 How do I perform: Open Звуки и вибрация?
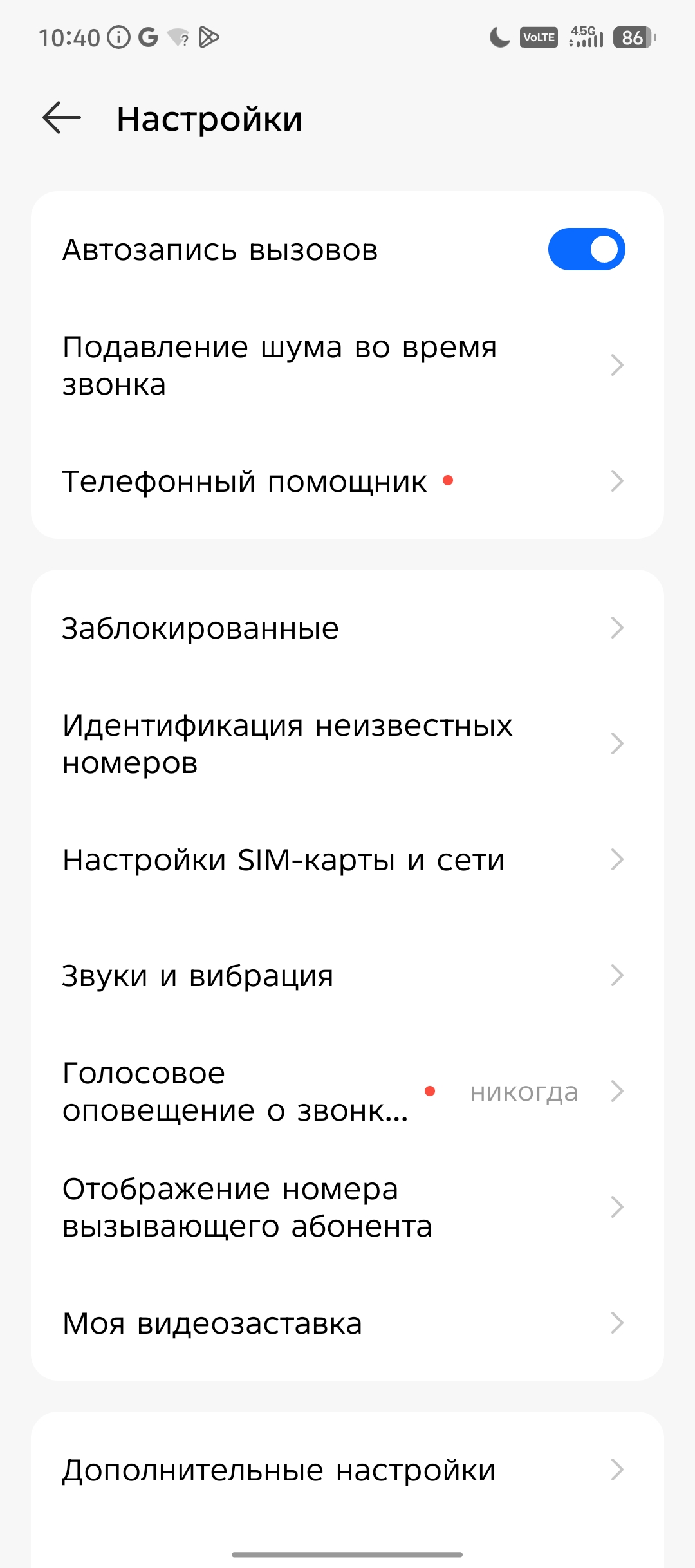346,976
